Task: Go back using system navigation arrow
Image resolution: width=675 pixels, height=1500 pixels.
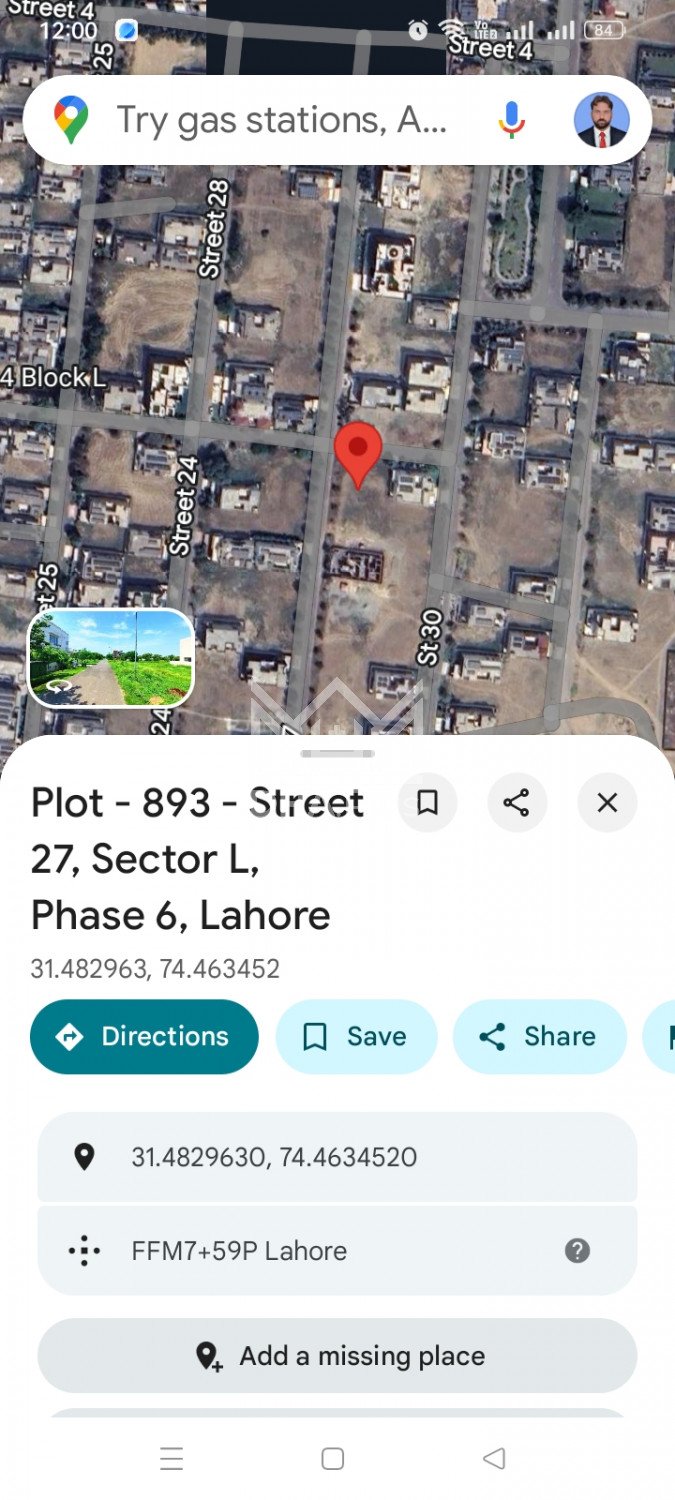Action: click(494, 1458)
